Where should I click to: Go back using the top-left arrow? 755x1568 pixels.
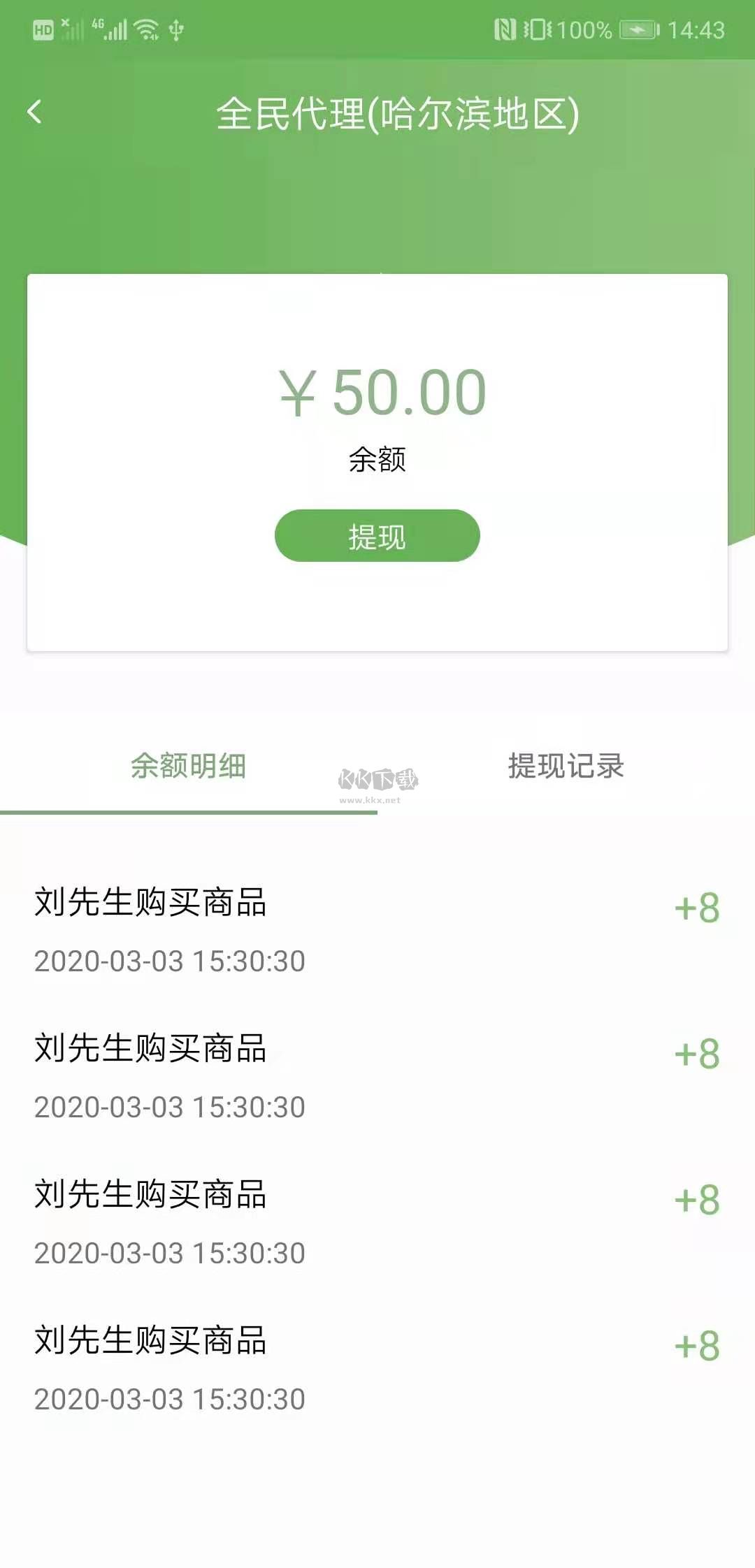pyautogui.click(x=35, y=112)
